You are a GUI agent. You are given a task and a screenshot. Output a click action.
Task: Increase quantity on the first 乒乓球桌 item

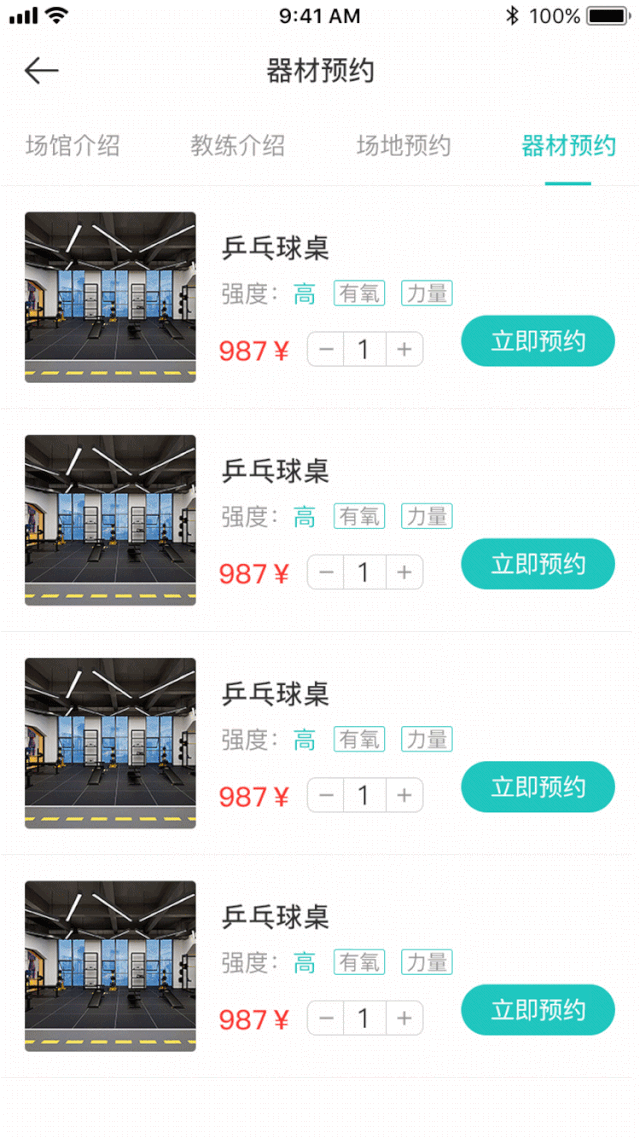click(404, 350)
